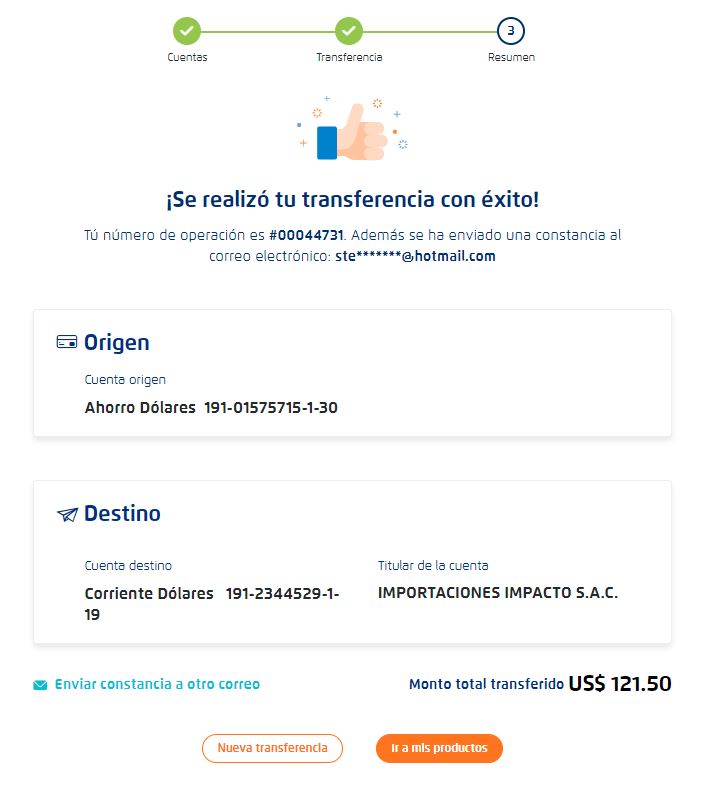
Task: Go to Ir a mis productos
Action: click(x=439, y=748)
